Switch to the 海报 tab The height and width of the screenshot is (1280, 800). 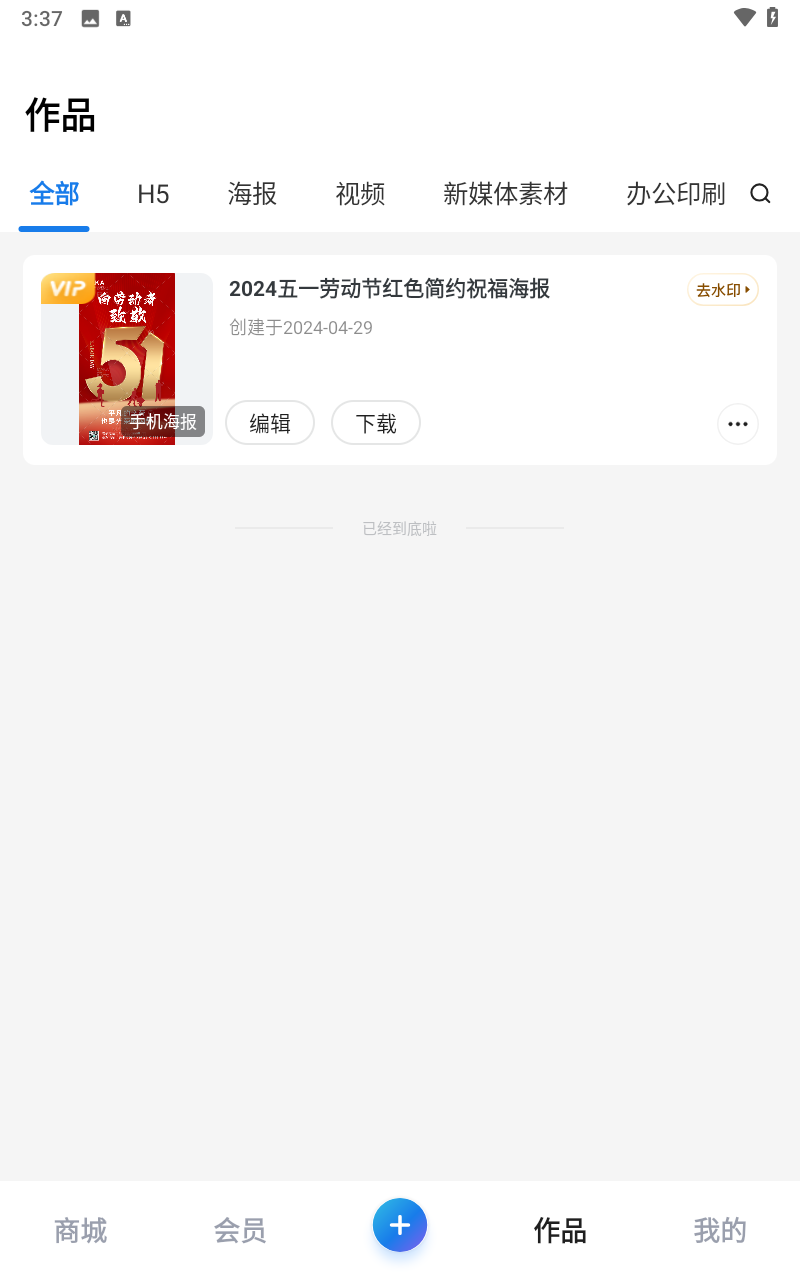pyautogui.click(x=252, y=194)
